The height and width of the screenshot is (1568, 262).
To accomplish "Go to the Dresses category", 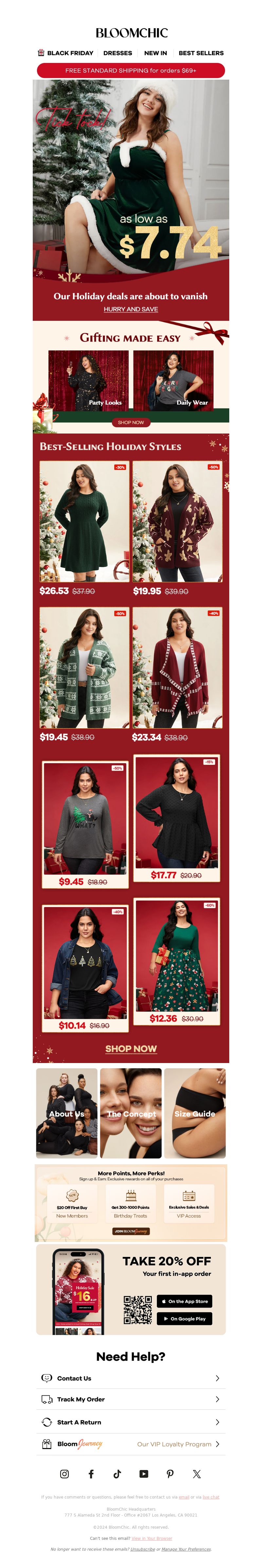I will click(117, 53).
